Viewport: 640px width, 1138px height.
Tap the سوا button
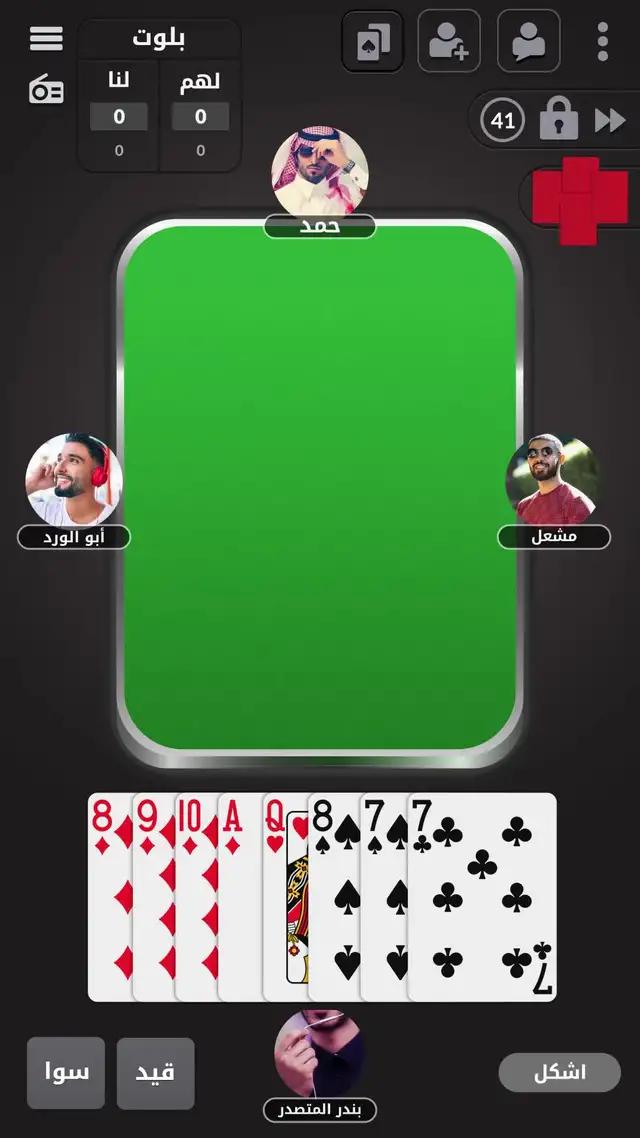coord(66,1072)
